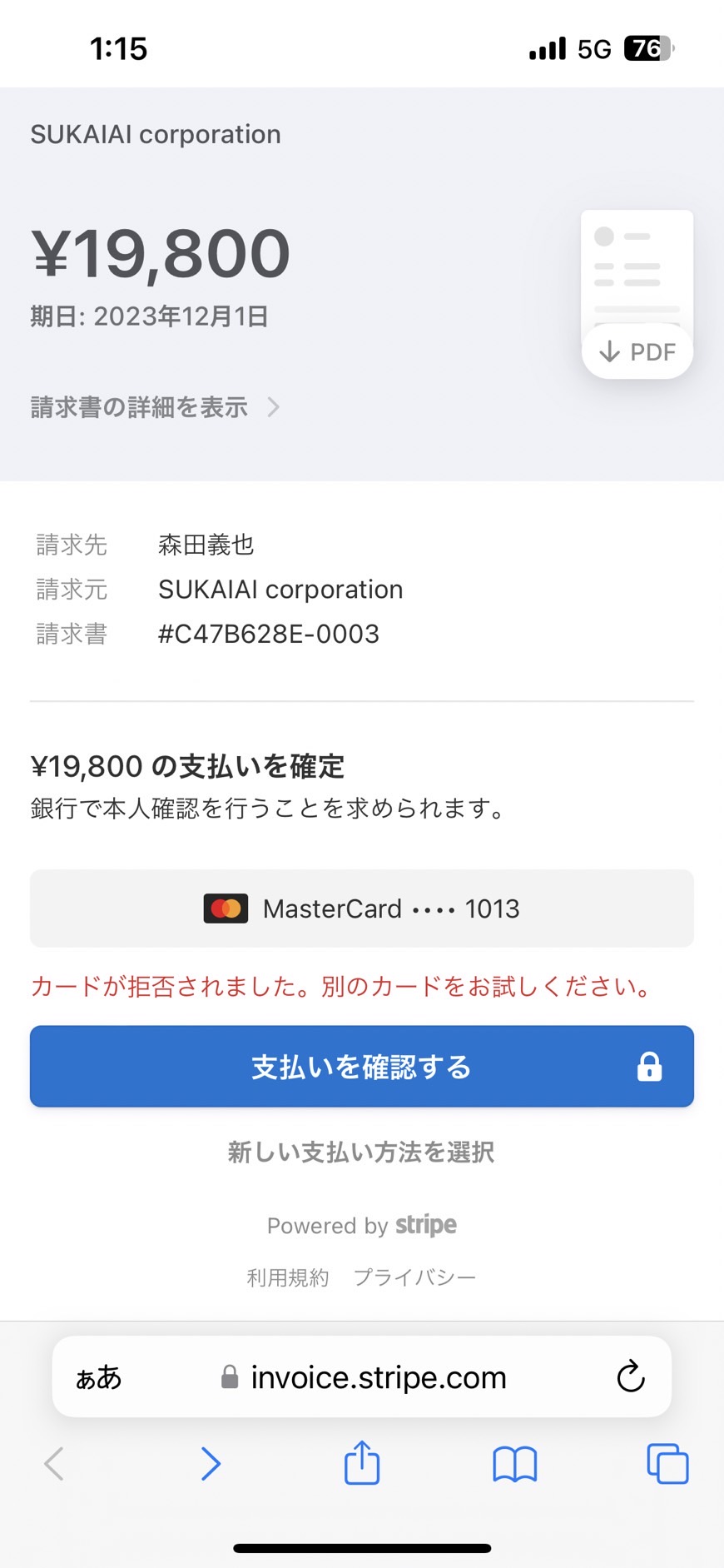Reload the invoice page
Image resolution: width=724 pixels, height=1568 pixels.
click(631, 1376)
